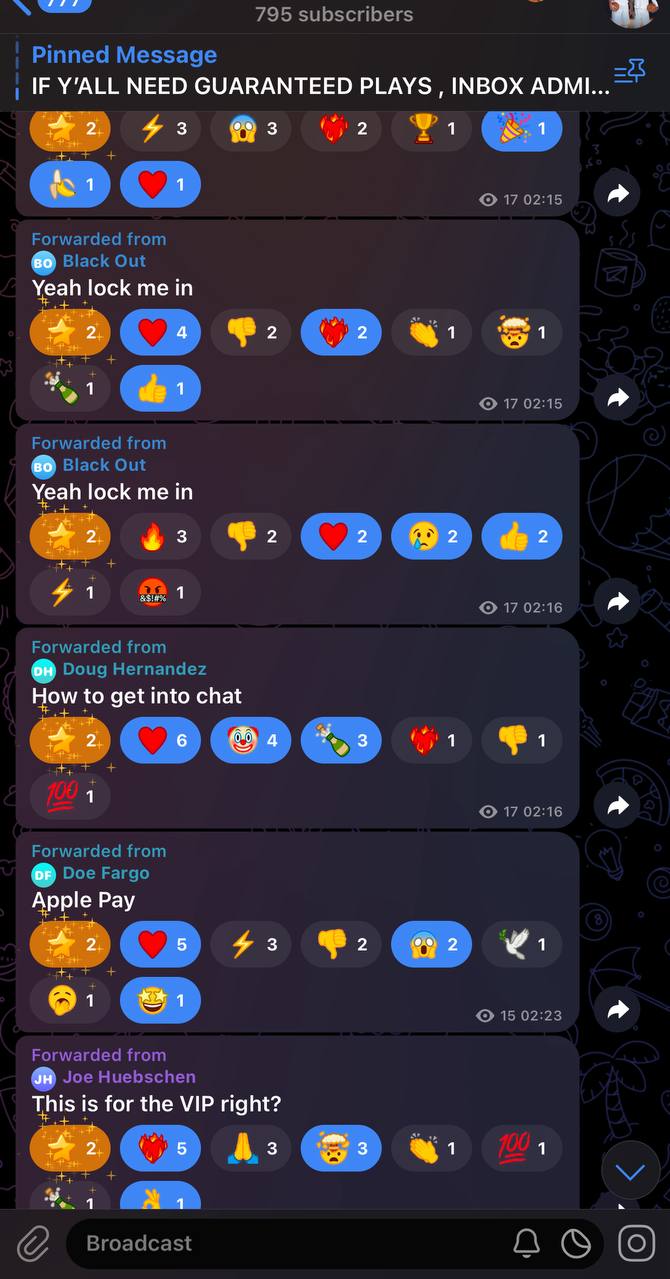React with heart on Apple Pay message
This screenshot has width=670, height=1279.
click(x=160, y=944)
